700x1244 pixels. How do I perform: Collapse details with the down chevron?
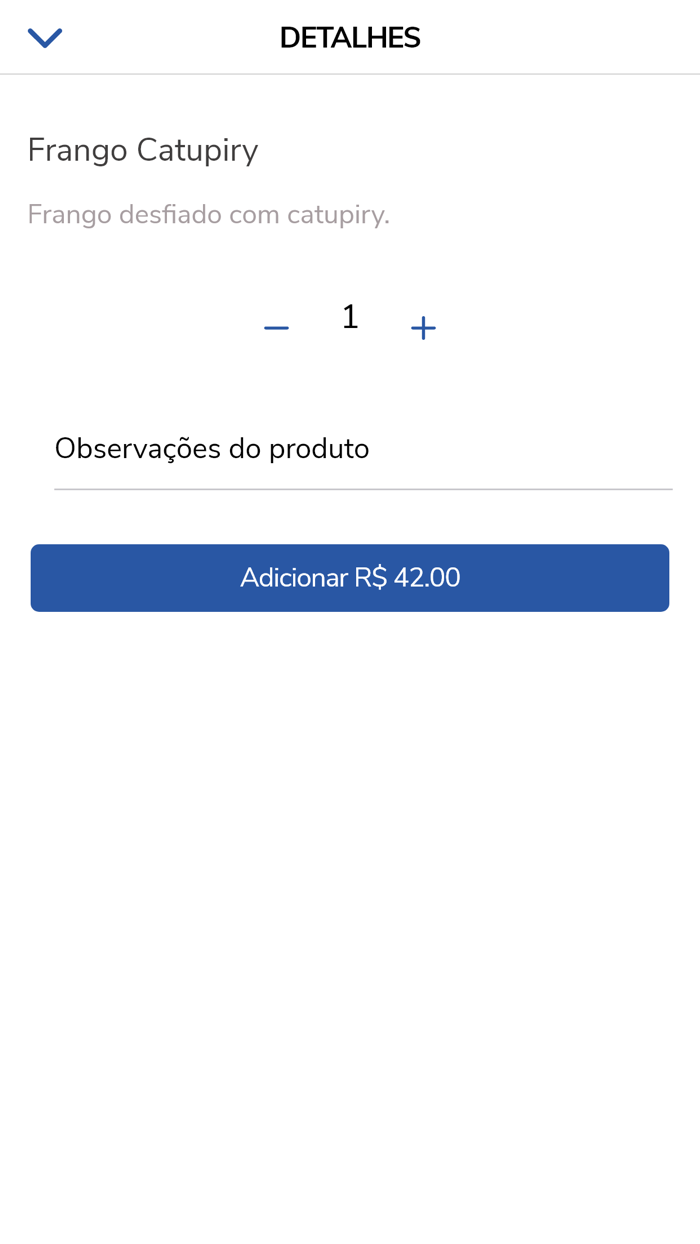click(45, 38)
